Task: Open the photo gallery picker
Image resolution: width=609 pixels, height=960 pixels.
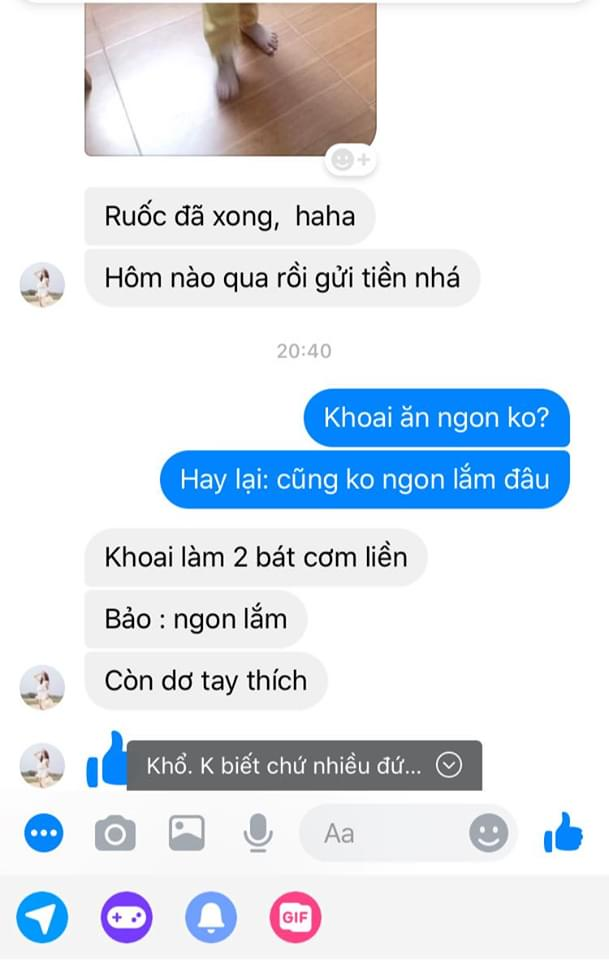Action: pos(186,832)
